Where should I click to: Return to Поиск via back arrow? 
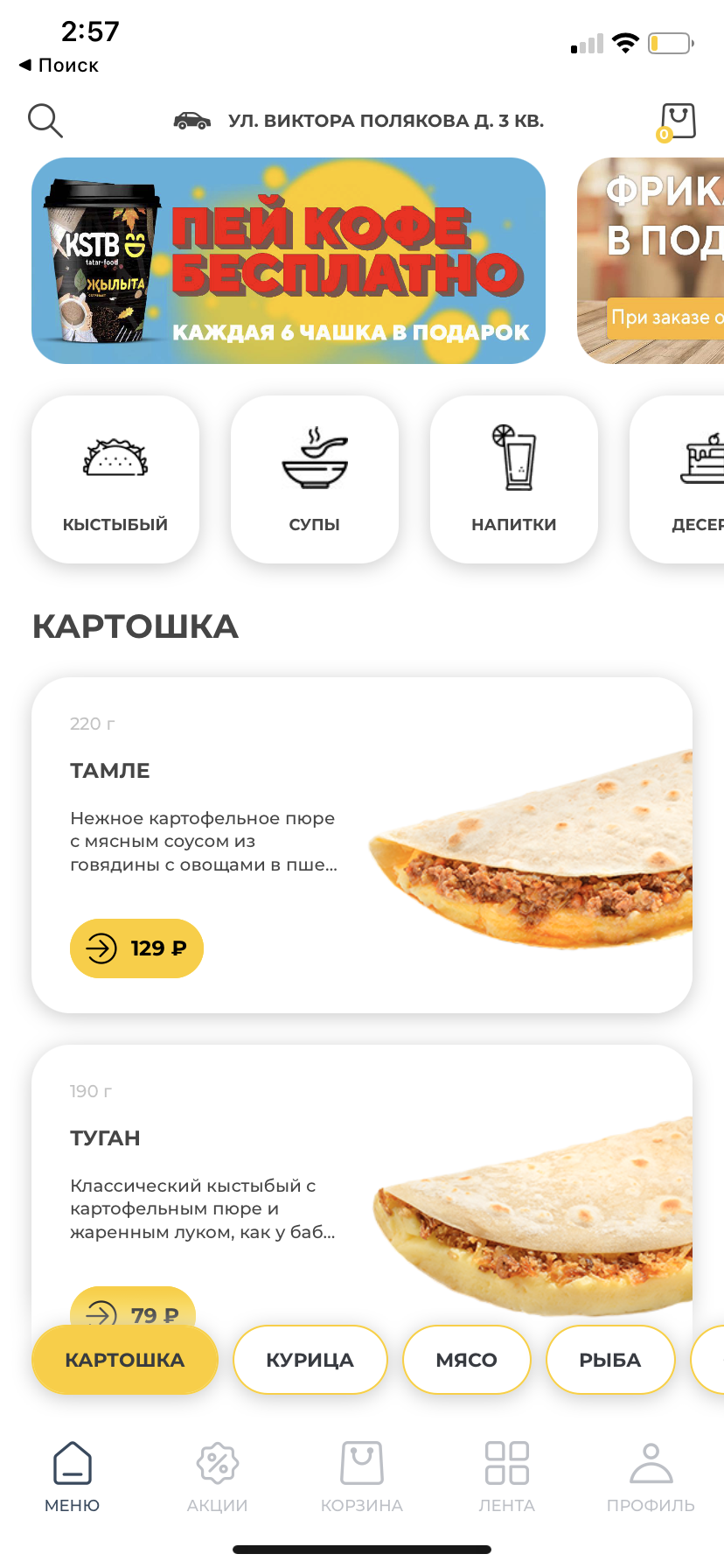(58, 66)
